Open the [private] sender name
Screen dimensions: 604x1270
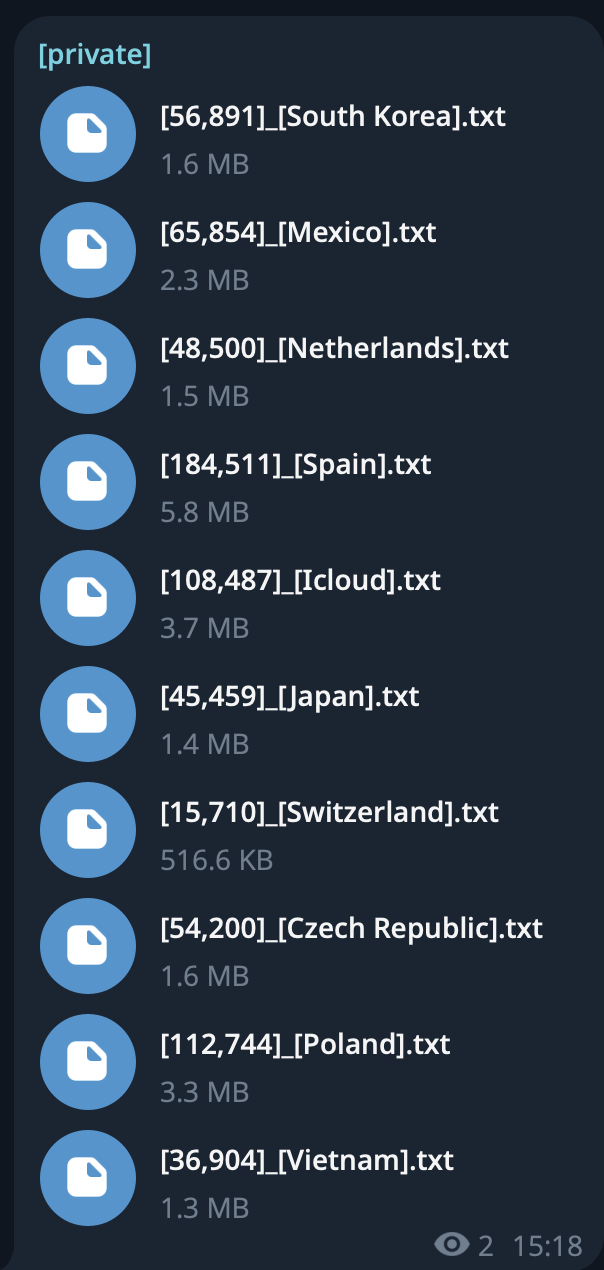pos(95,55)
